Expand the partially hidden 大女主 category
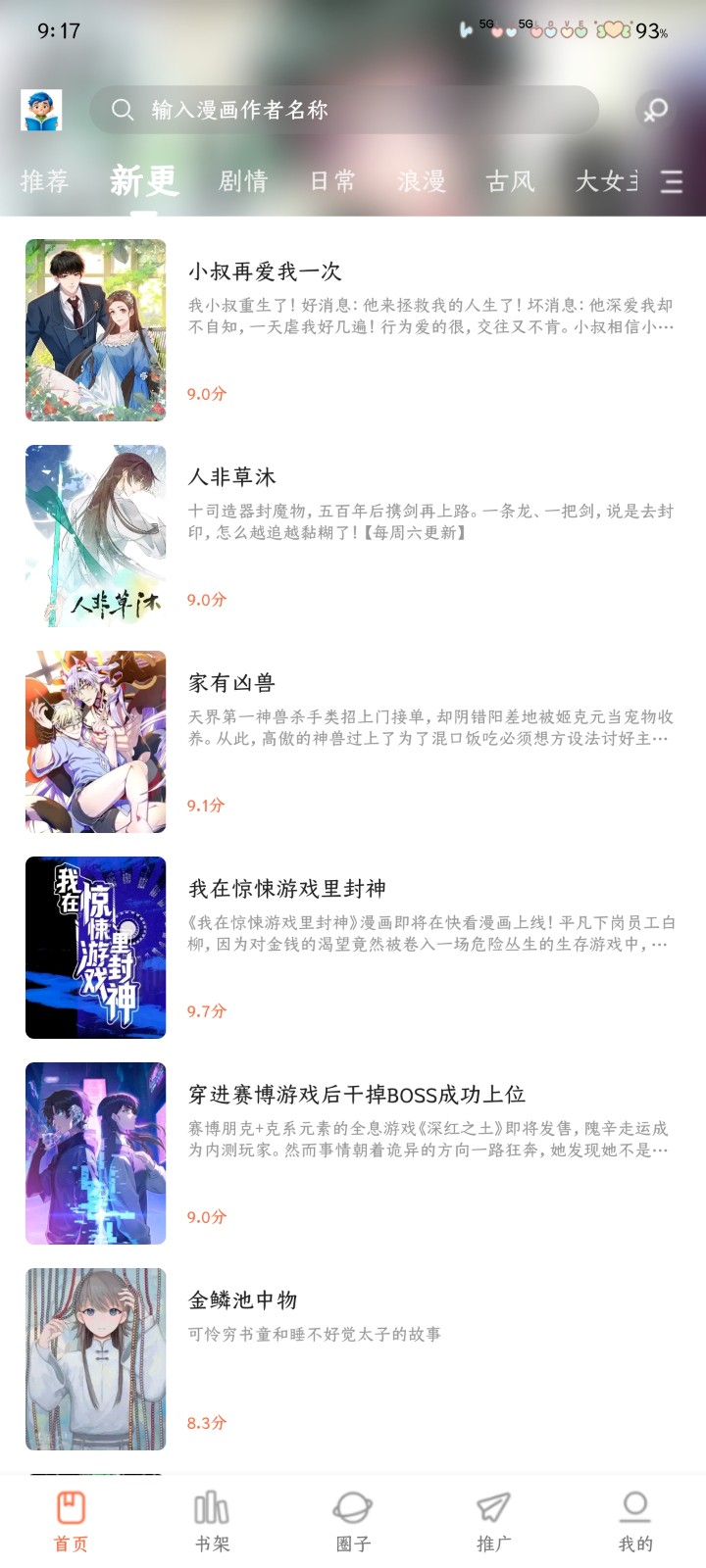 [605, 181]
